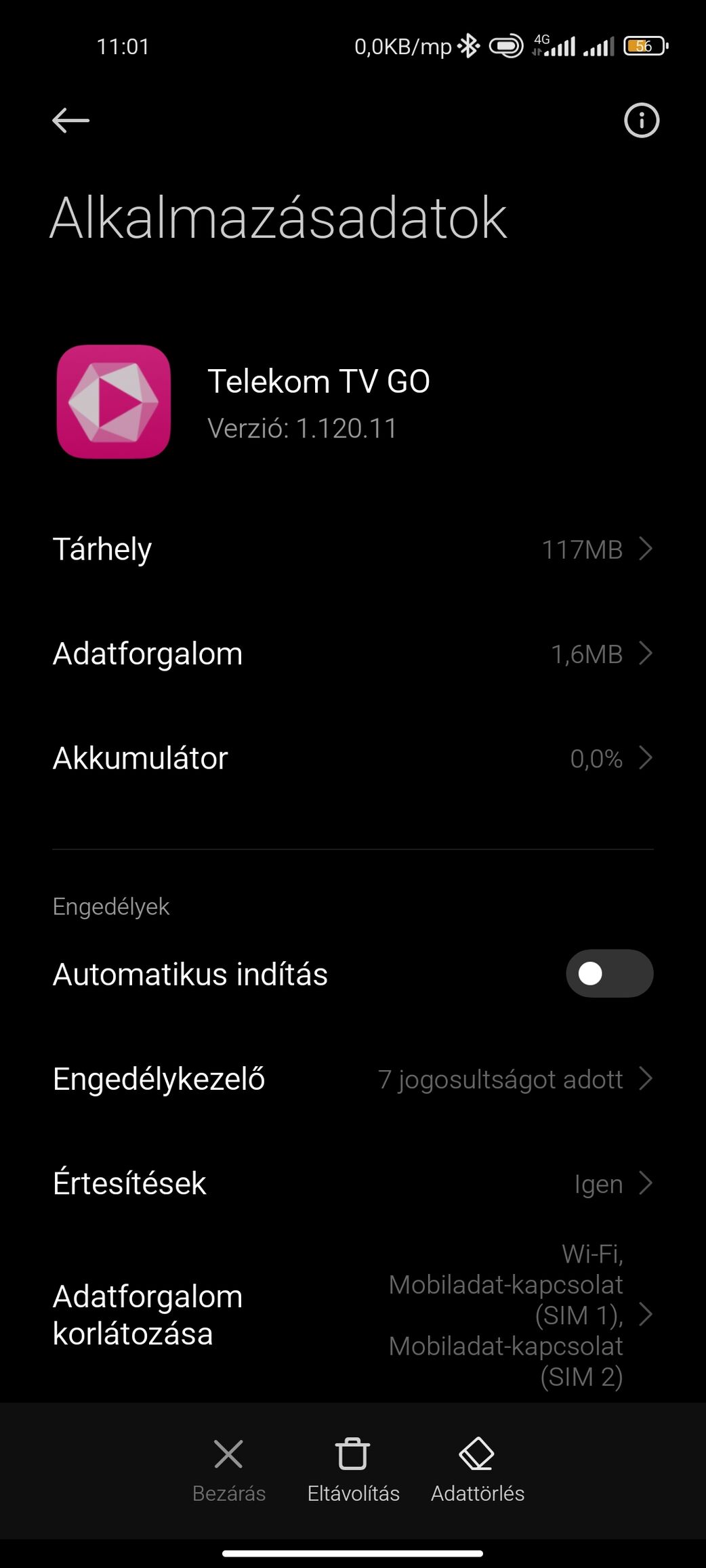Screen dimensions: 706x1568
Task: Open the app info icon
Action: coord(641,121)
